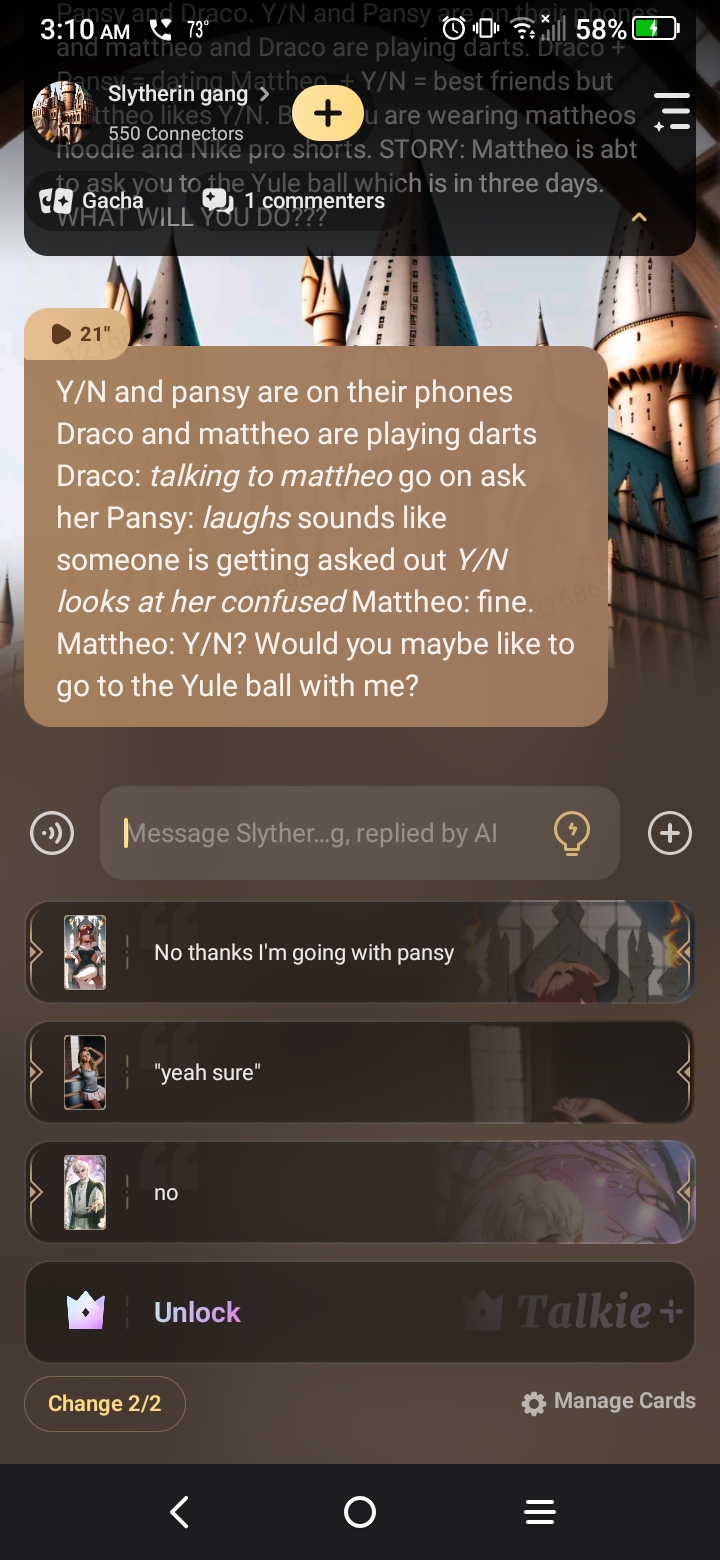The image size is (720, 1560).
Task: Tap the yellow plus connect button
Action: coord(328,113)
